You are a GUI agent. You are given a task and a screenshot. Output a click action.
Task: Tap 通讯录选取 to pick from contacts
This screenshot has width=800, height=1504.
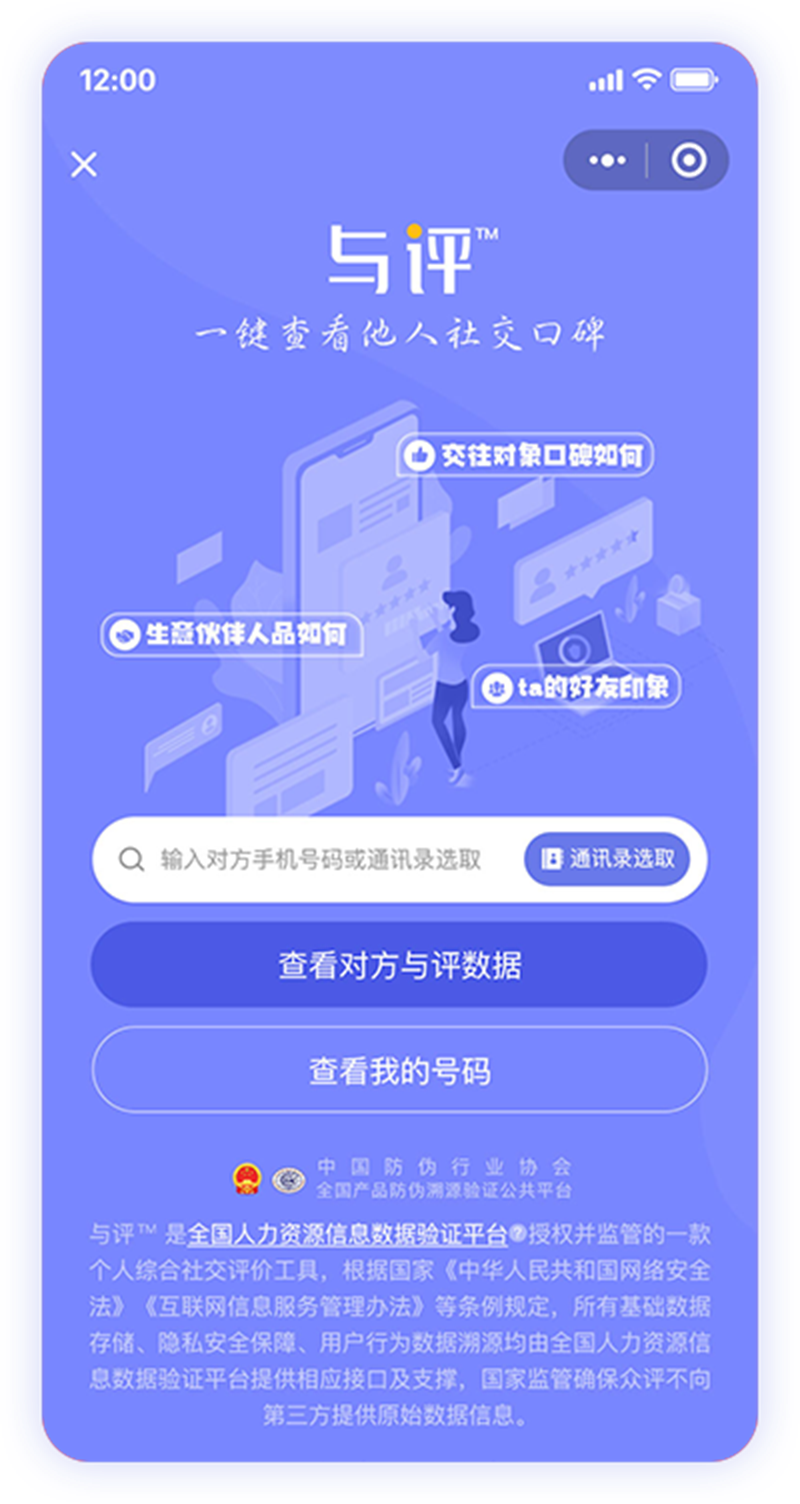607,859
